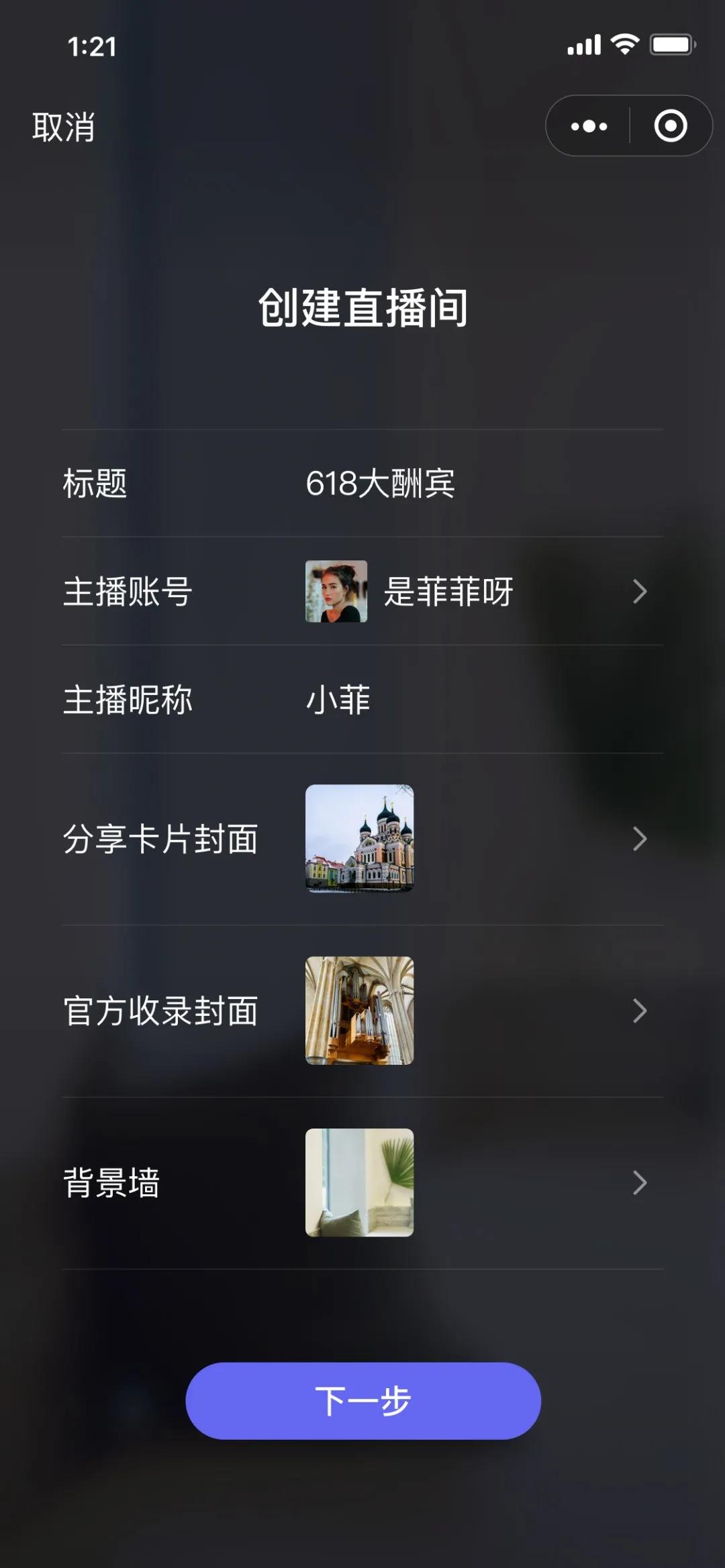
Task: Click 是菲菲呀's avatar photo
Action: click(336, 592)
